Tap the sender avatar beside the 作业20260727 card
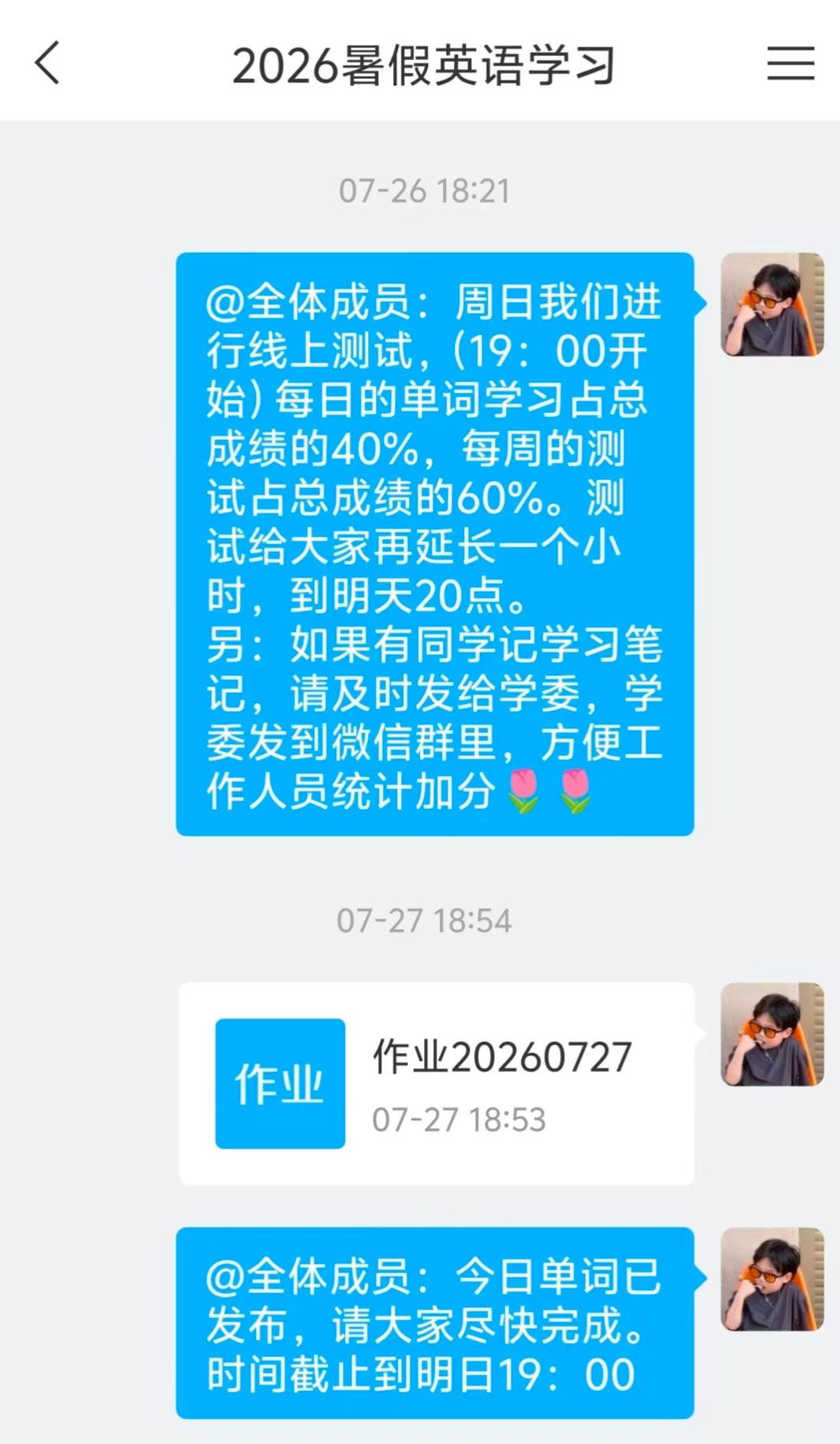The width and height of the screenshot is (840, 1444). (772, 1034)
